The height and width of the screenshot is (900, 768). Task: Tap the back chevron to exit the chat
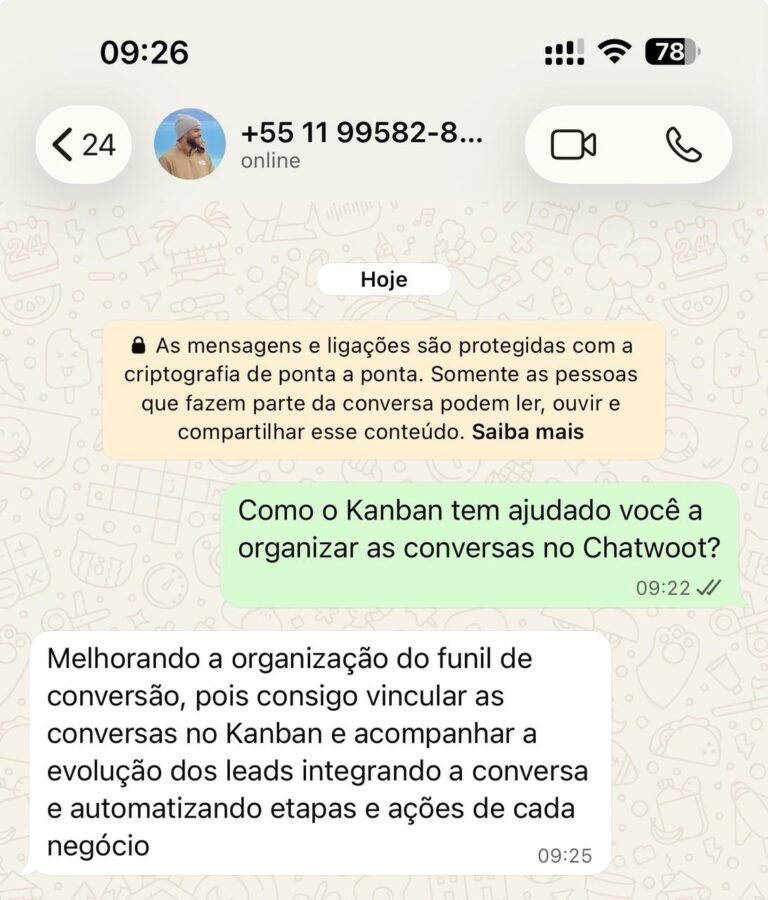point(63,143)
